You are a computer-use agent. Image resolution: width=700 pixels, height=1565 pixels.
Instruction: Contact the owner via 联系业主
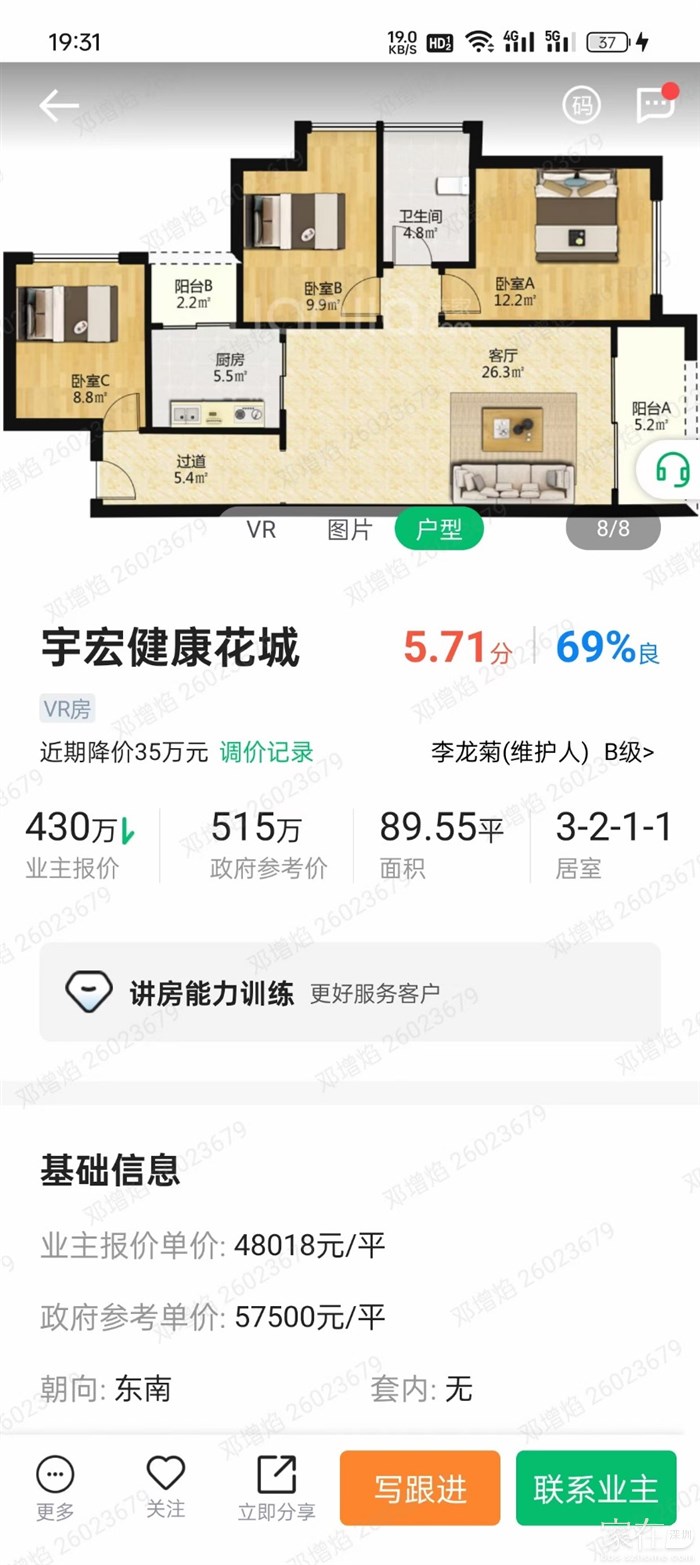click(x=596, y=1488)
